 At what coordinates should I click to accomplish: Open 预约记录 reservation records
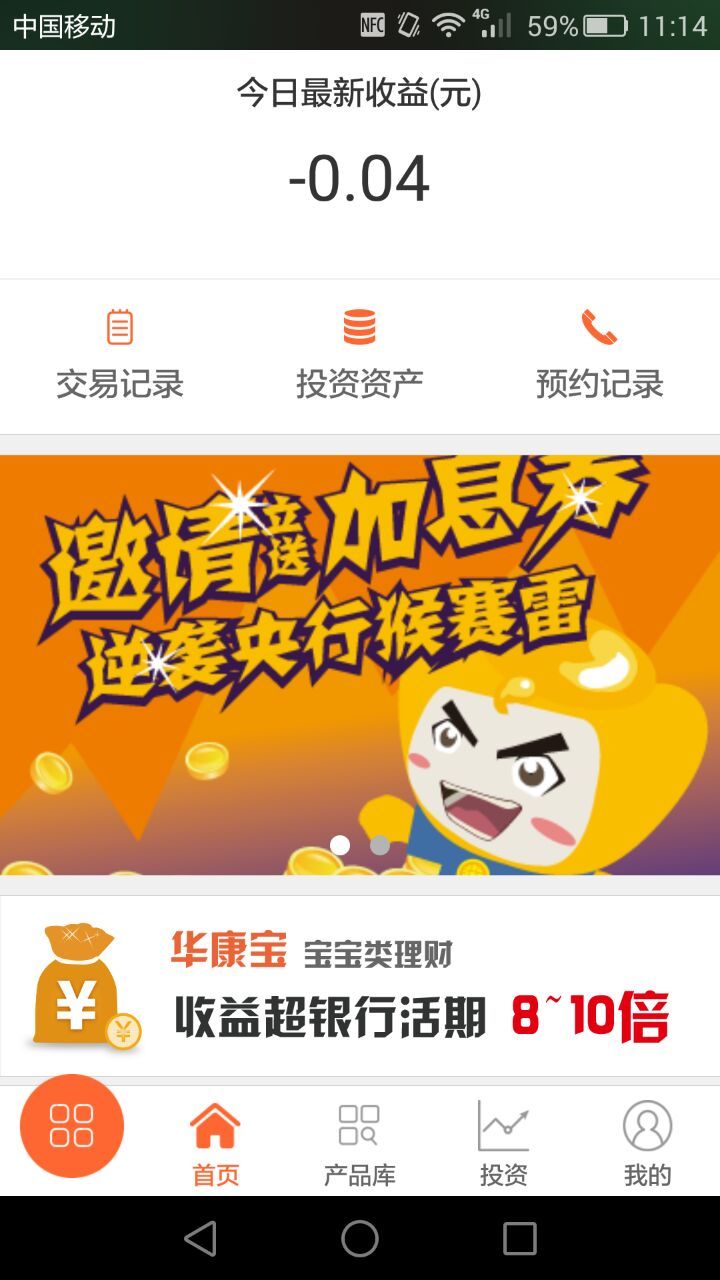click(x=599, y=355)
